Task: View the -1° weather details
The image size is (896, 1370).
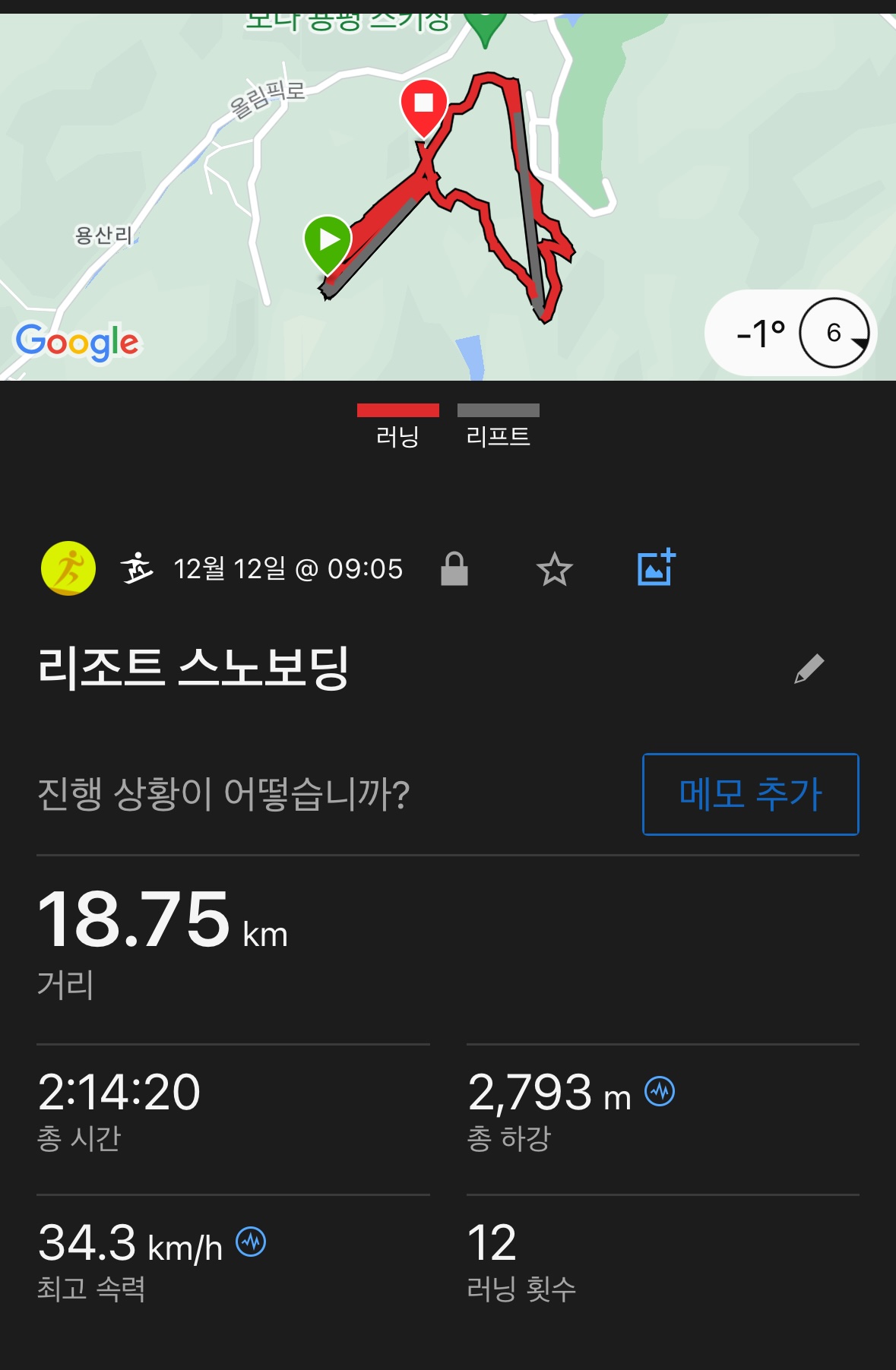Action: click(x=790, y=333)
